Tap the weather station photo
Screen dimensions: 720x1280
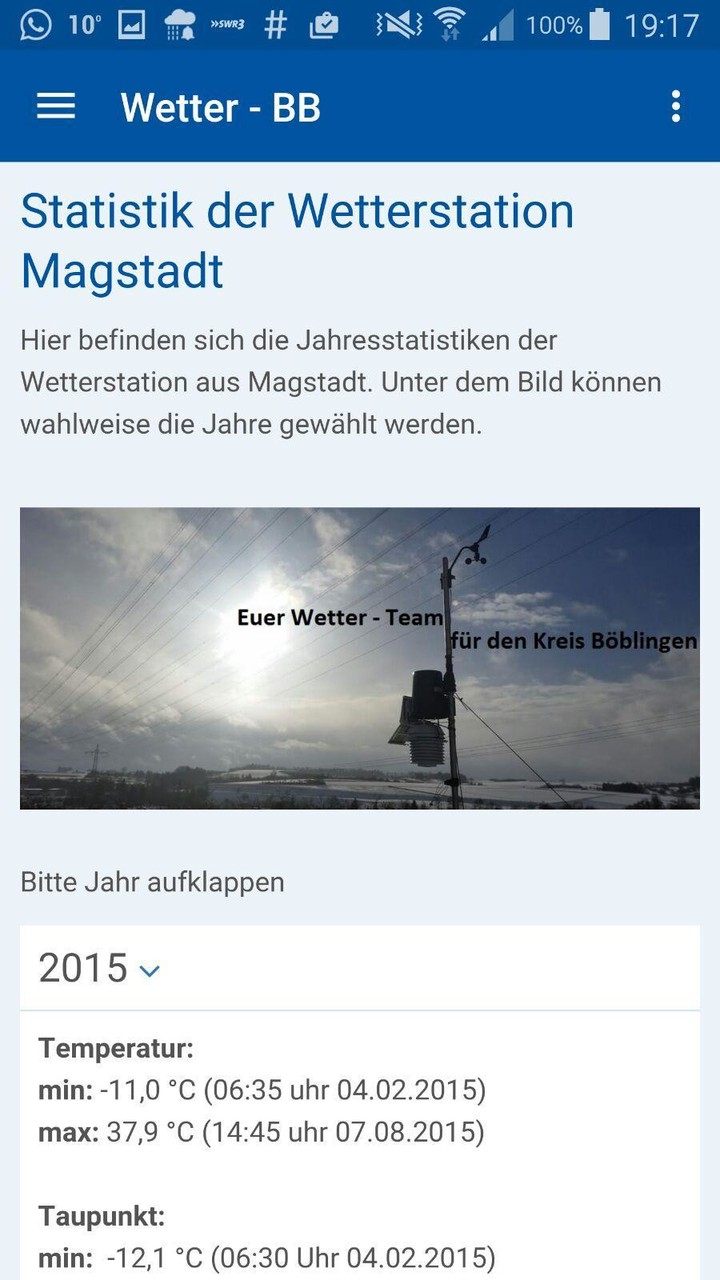[x=360, y=658]
